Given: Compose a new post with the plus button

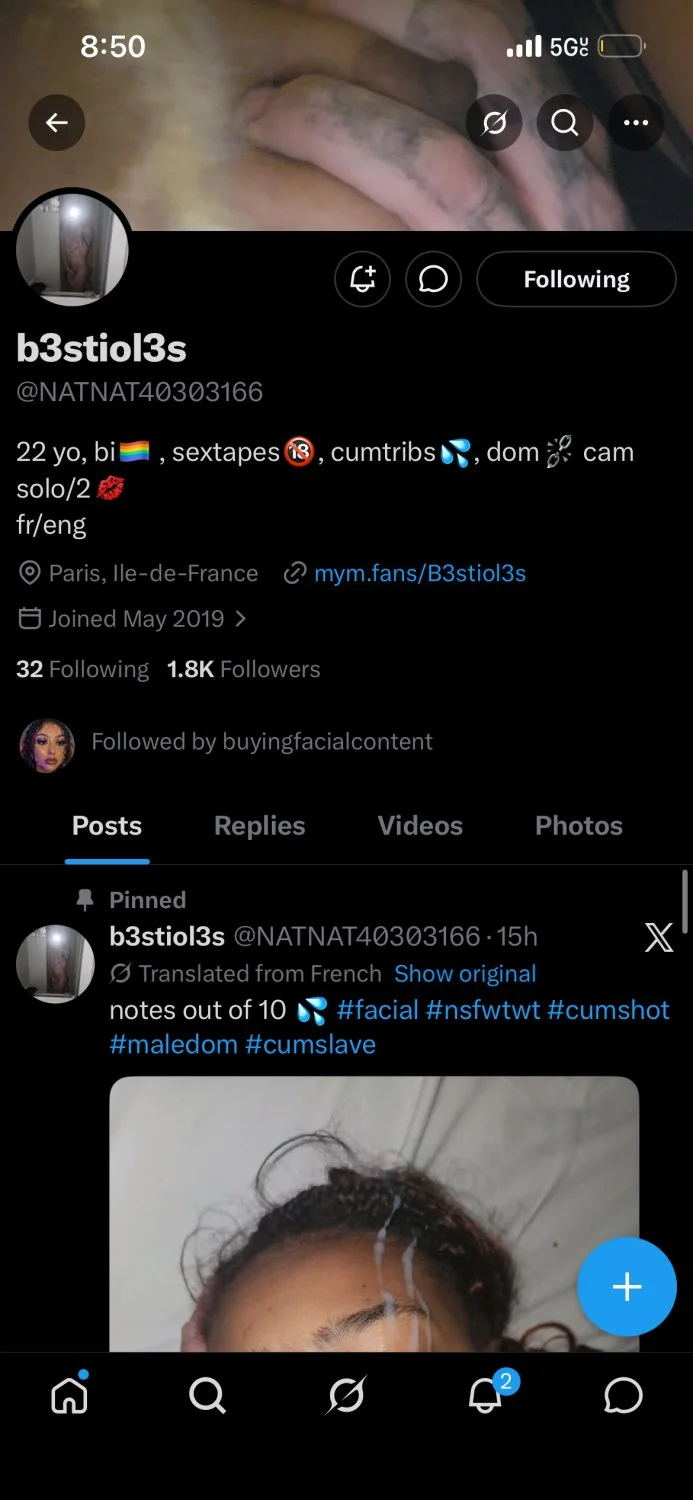Looking at the screenshot, I should click(627, 1287).
